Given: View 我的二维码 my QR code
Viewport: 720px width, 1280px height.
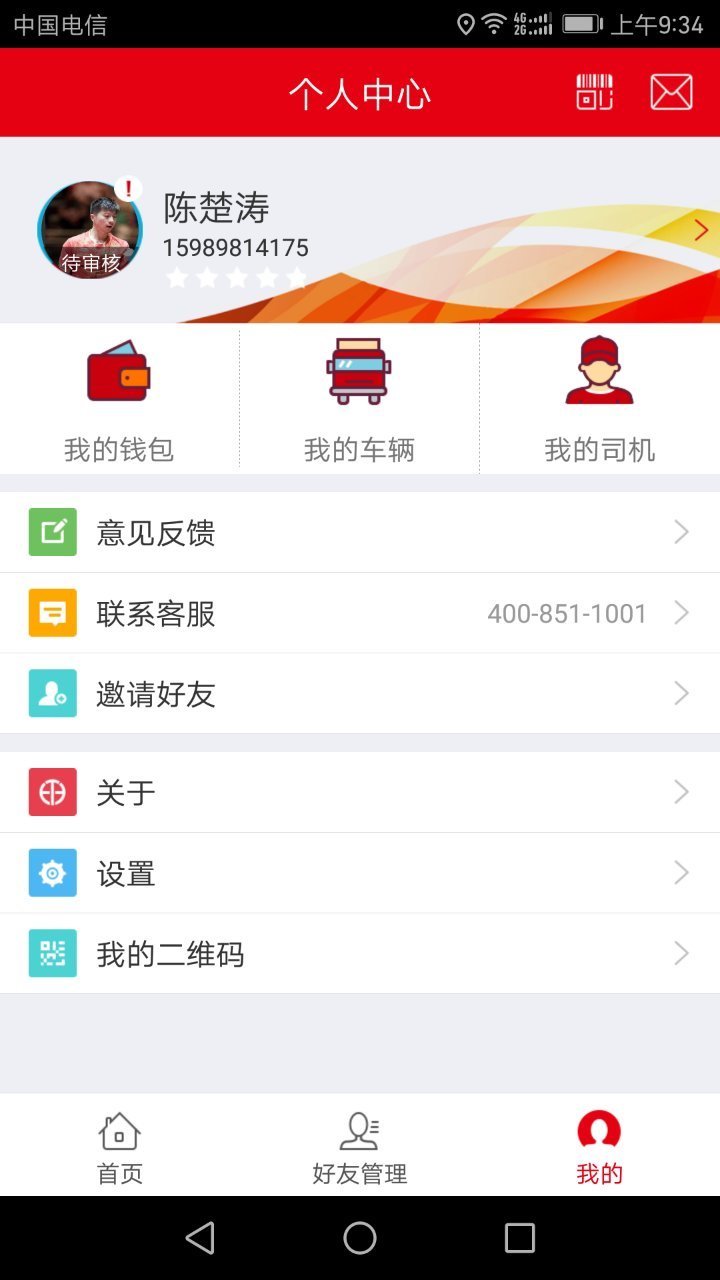Looking at the screenshot, I should (360, 953).
